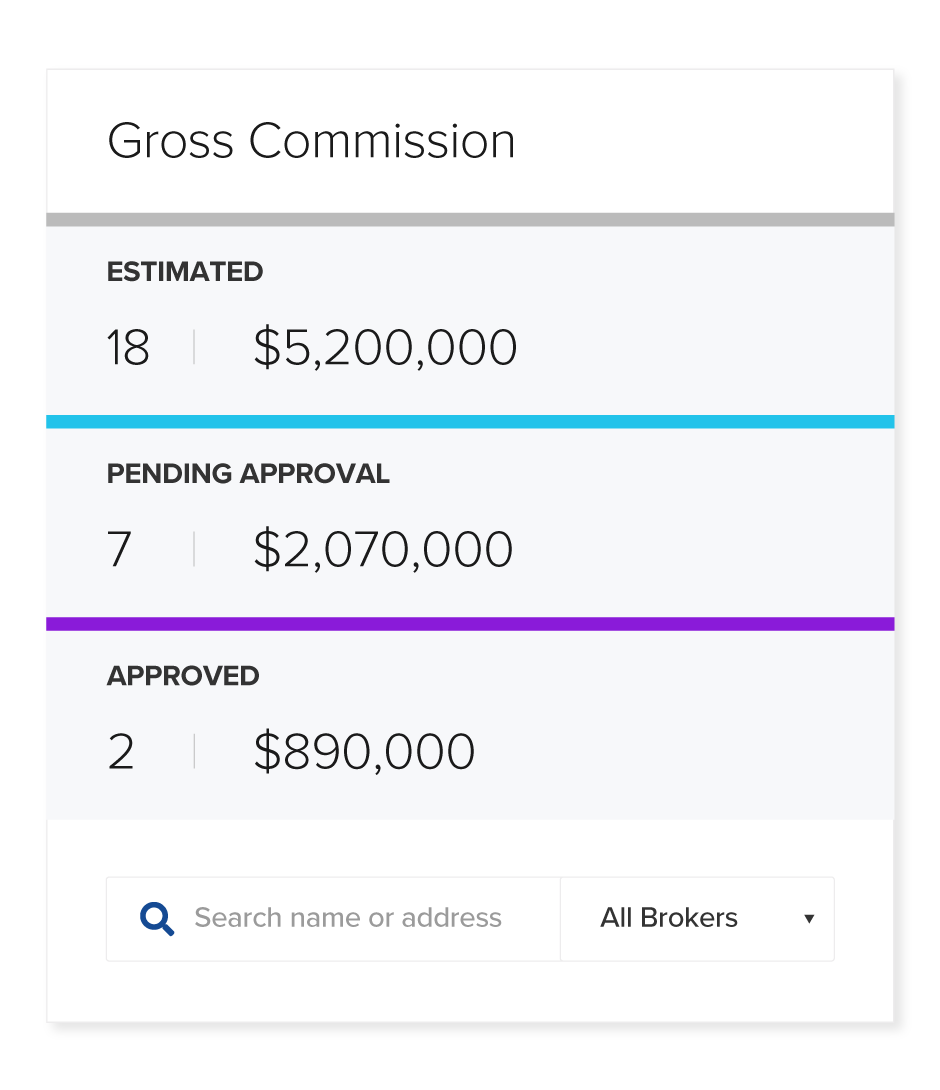
Task: Click the approved amount $890,000
Action: [362, 750]
